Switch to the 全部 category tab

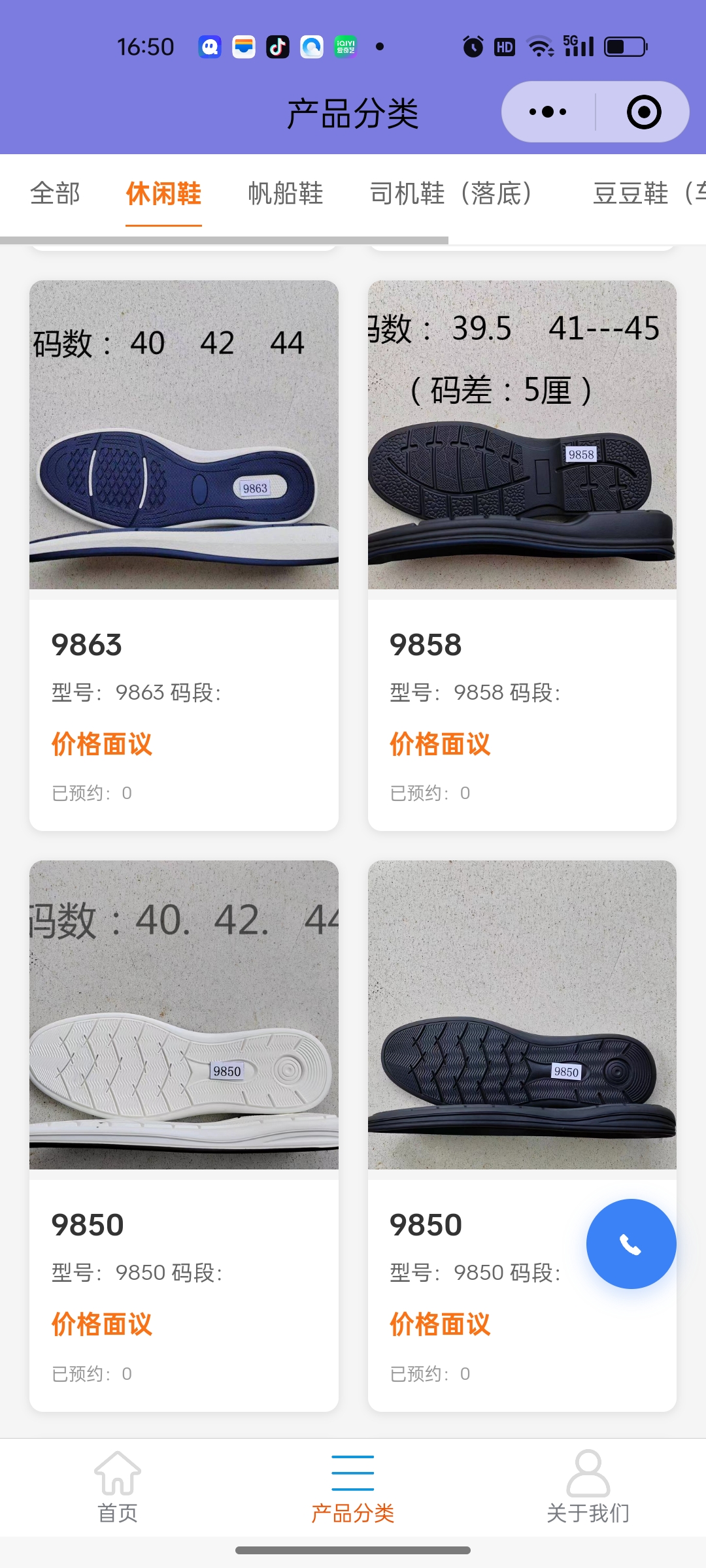tap(55, 194)
